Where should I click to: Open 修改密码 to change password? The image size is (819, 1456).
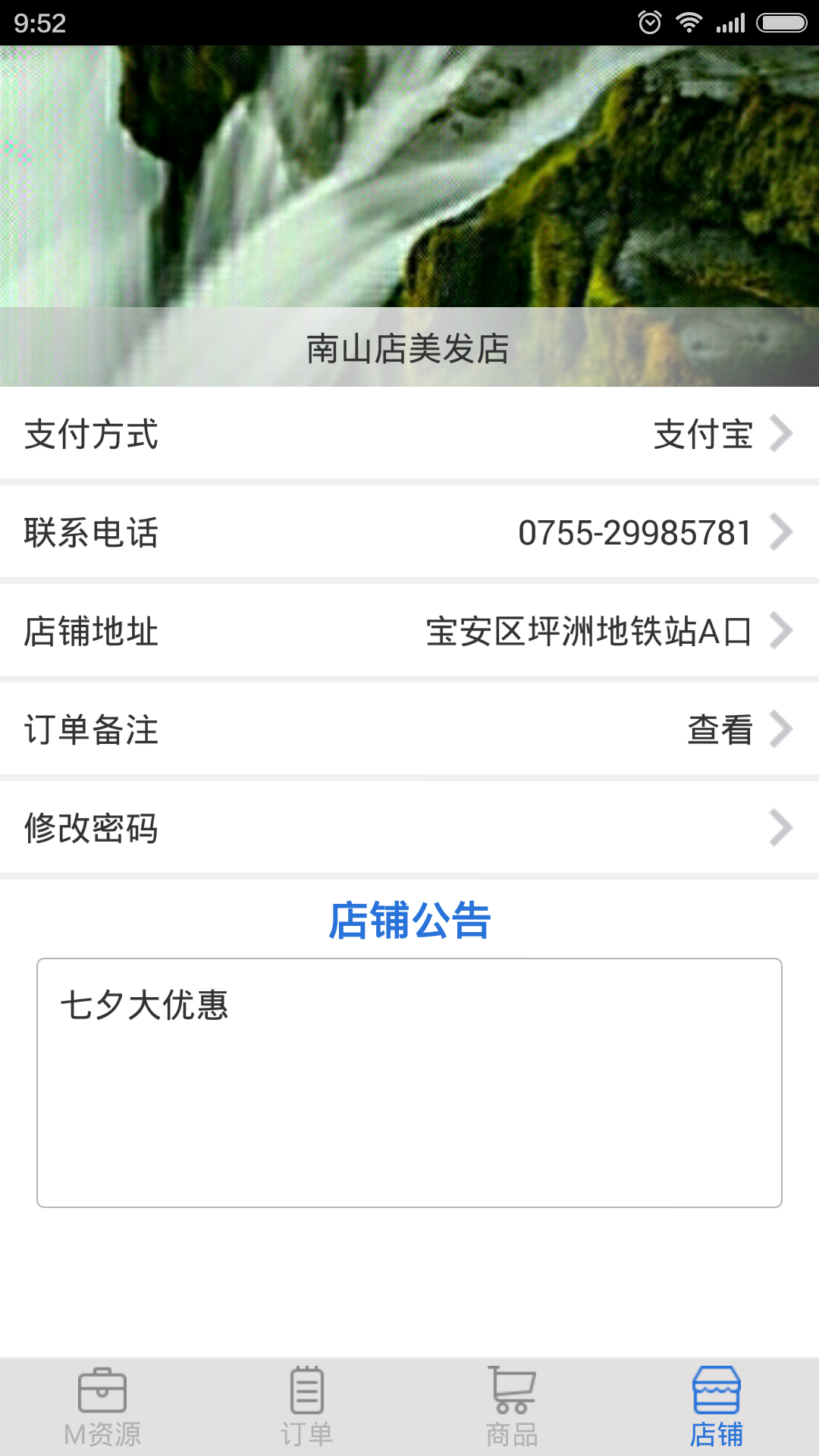point(409,828)
